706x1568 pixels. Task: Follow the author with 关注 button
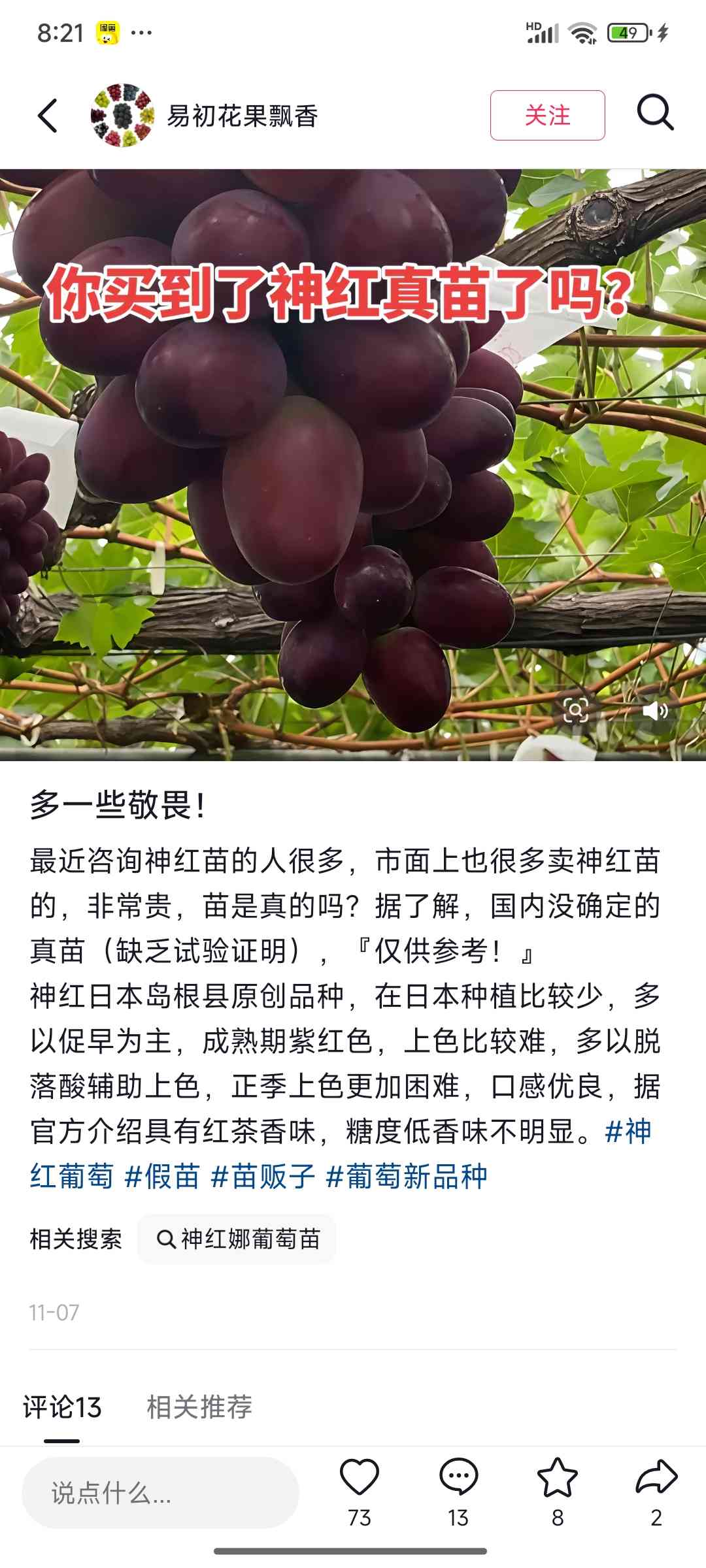(x=547, y=116)
